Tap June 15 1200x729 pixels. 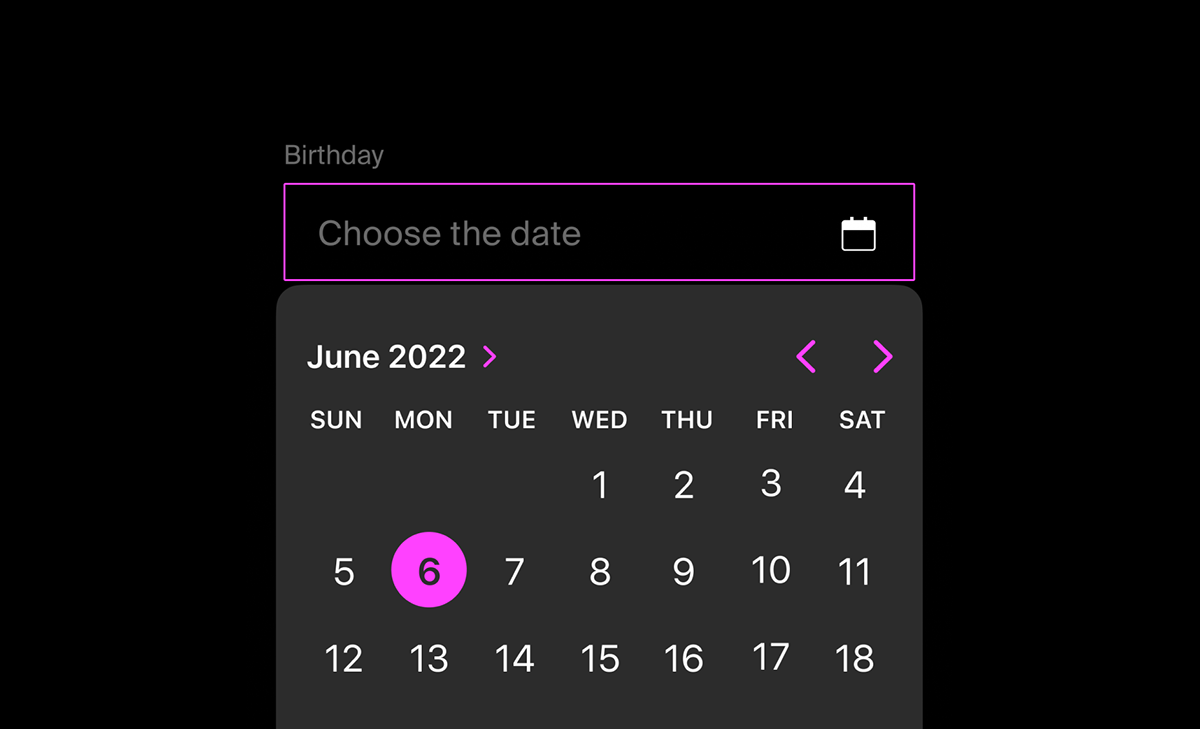point(599,659)
